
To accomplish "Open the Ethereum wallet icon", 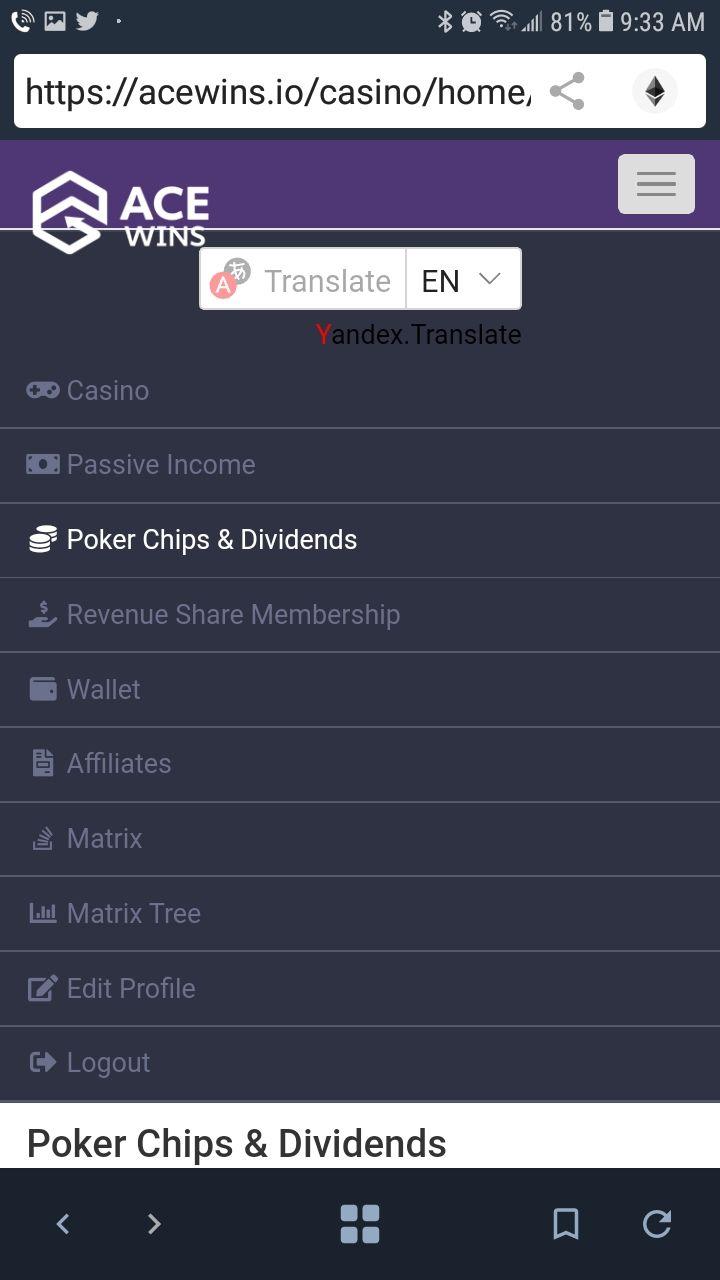I will (654, 92).
